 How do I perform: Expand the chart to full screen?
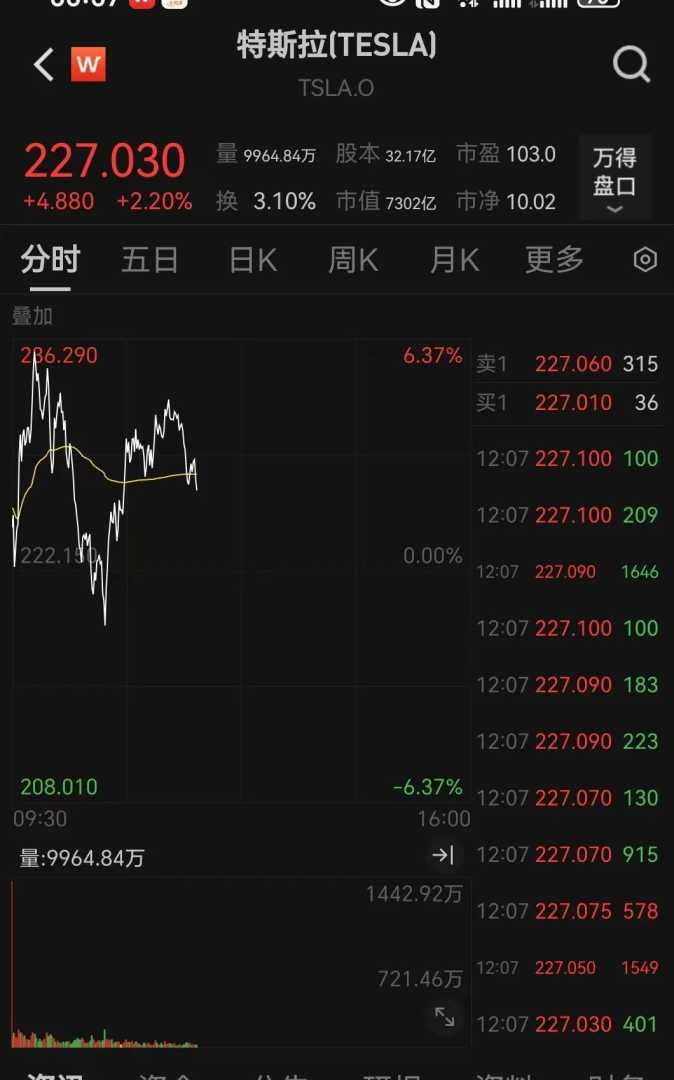(x=444, y=1017)
